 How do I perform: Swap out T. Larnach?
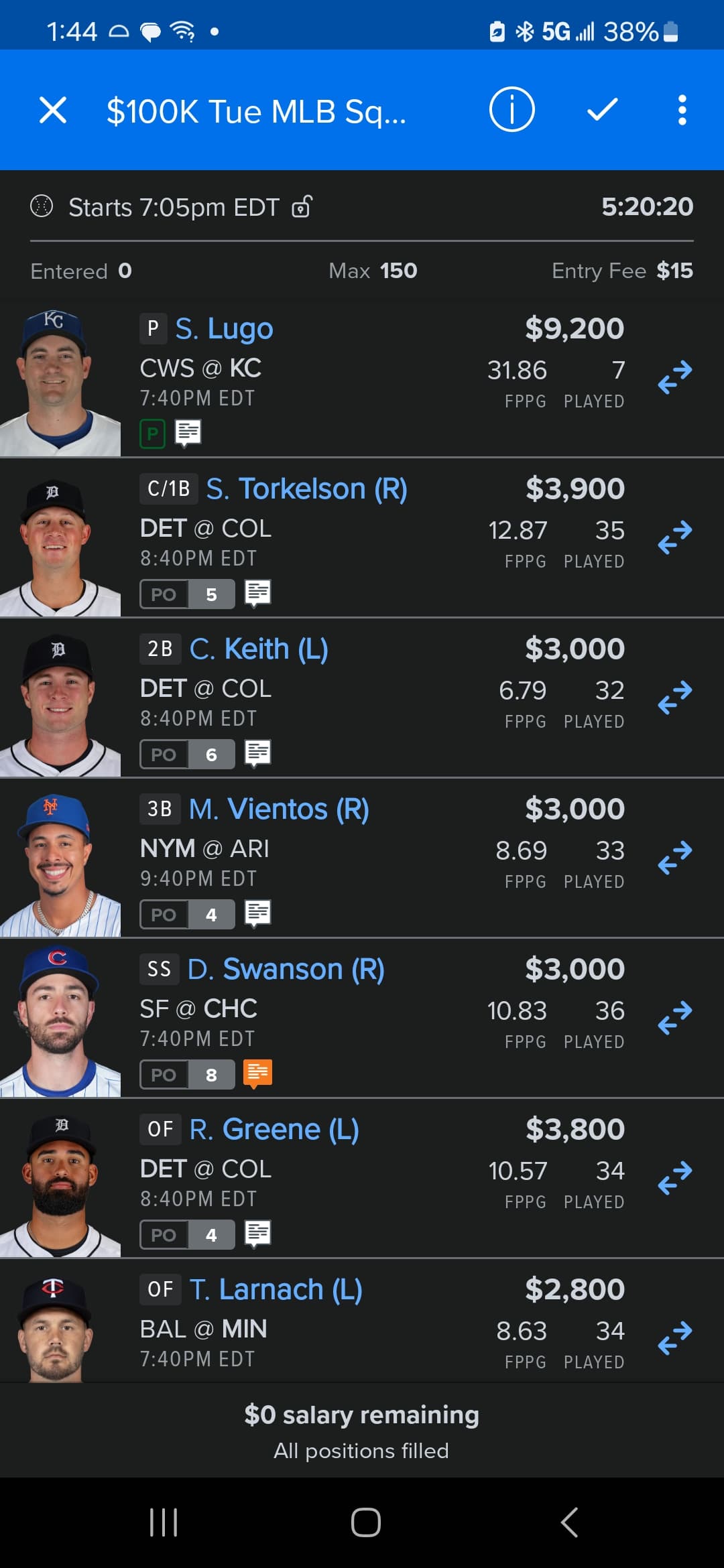coord(674,1338)
